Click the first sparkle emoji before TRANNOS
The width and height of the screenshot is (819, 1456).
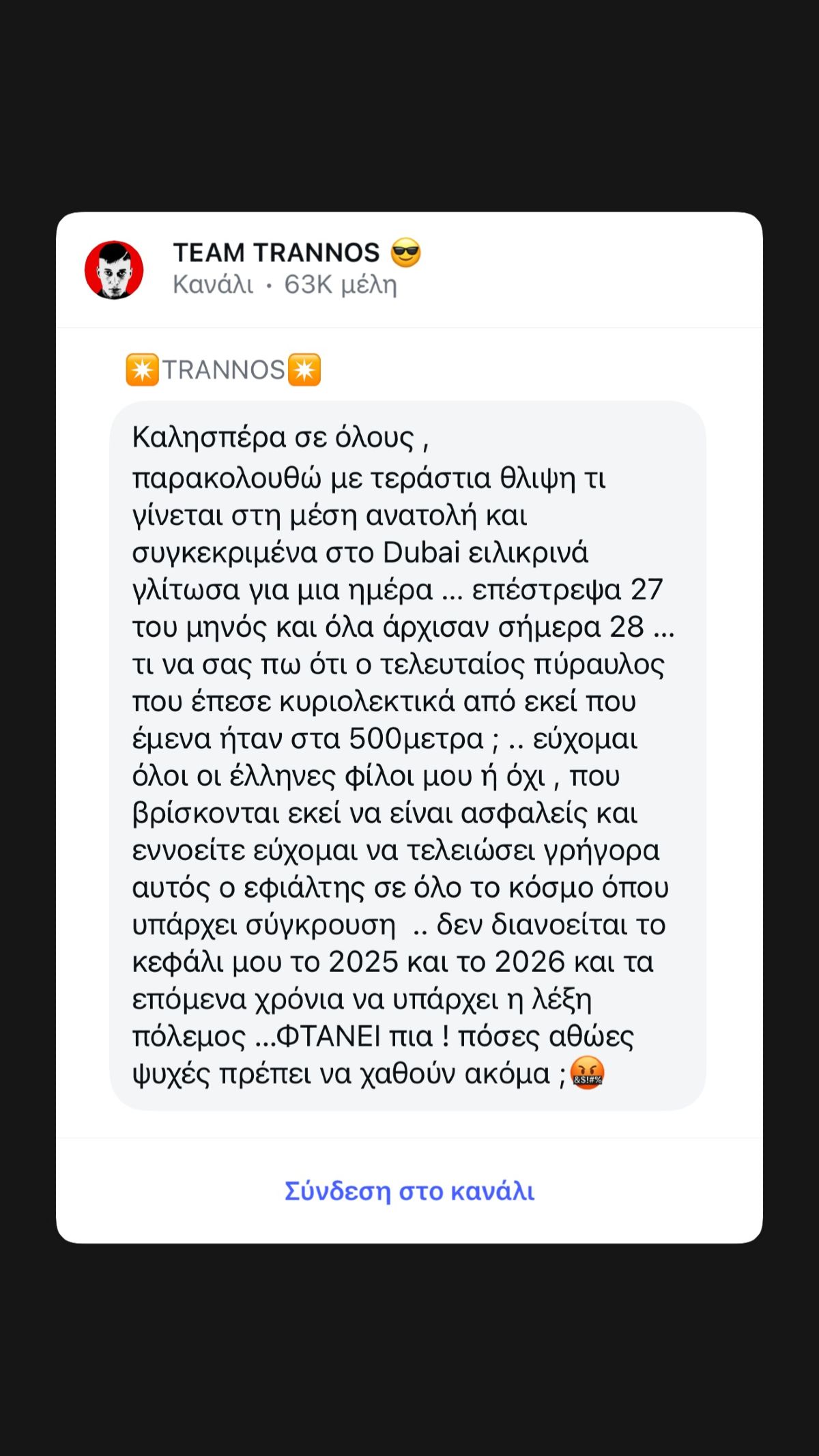coord(143,369)
